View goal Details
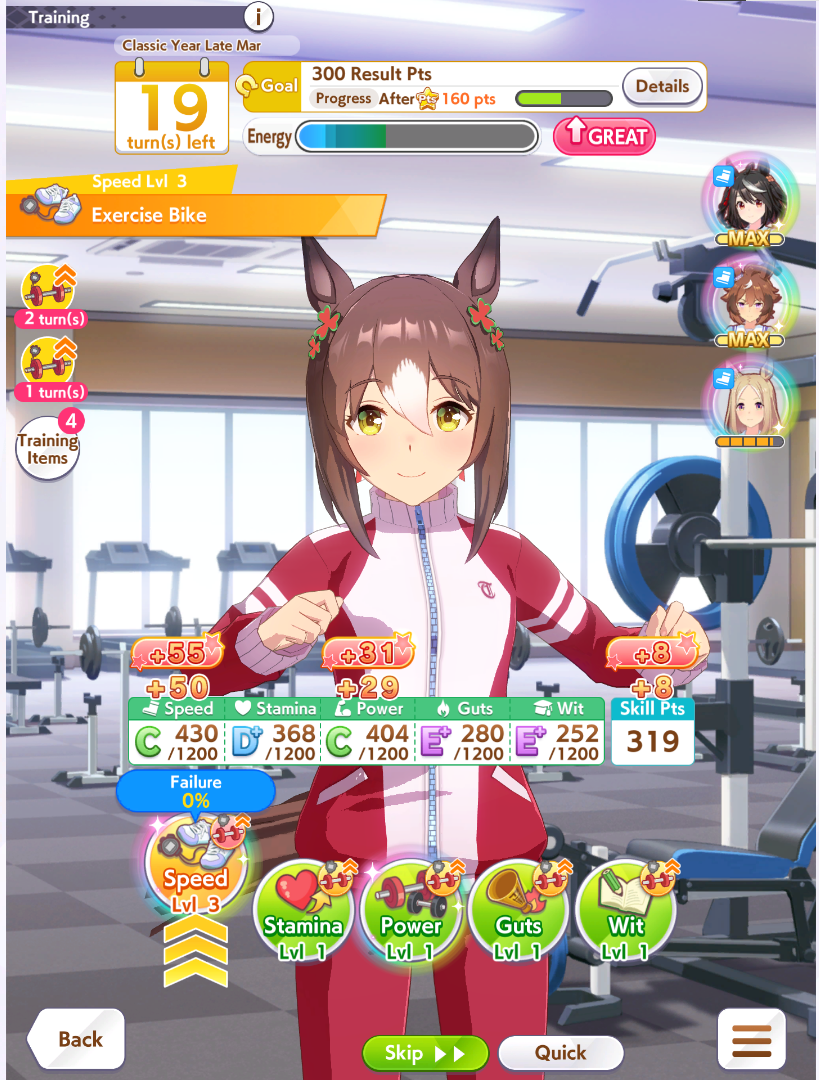This screenshot has height=1080, width=819. point(662,87)
